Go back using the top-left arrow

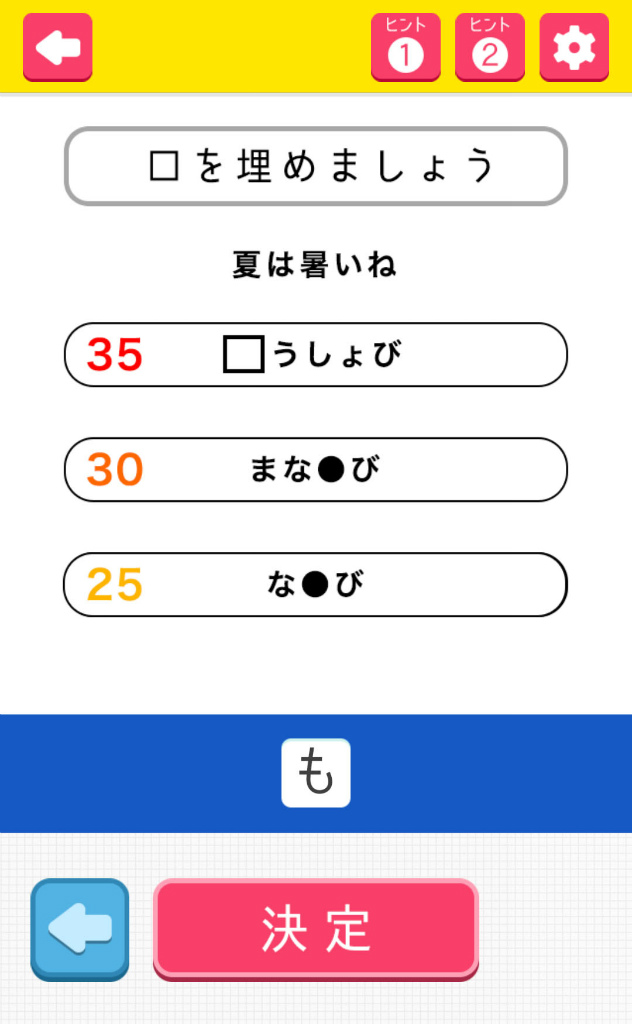tap(58, 47)
